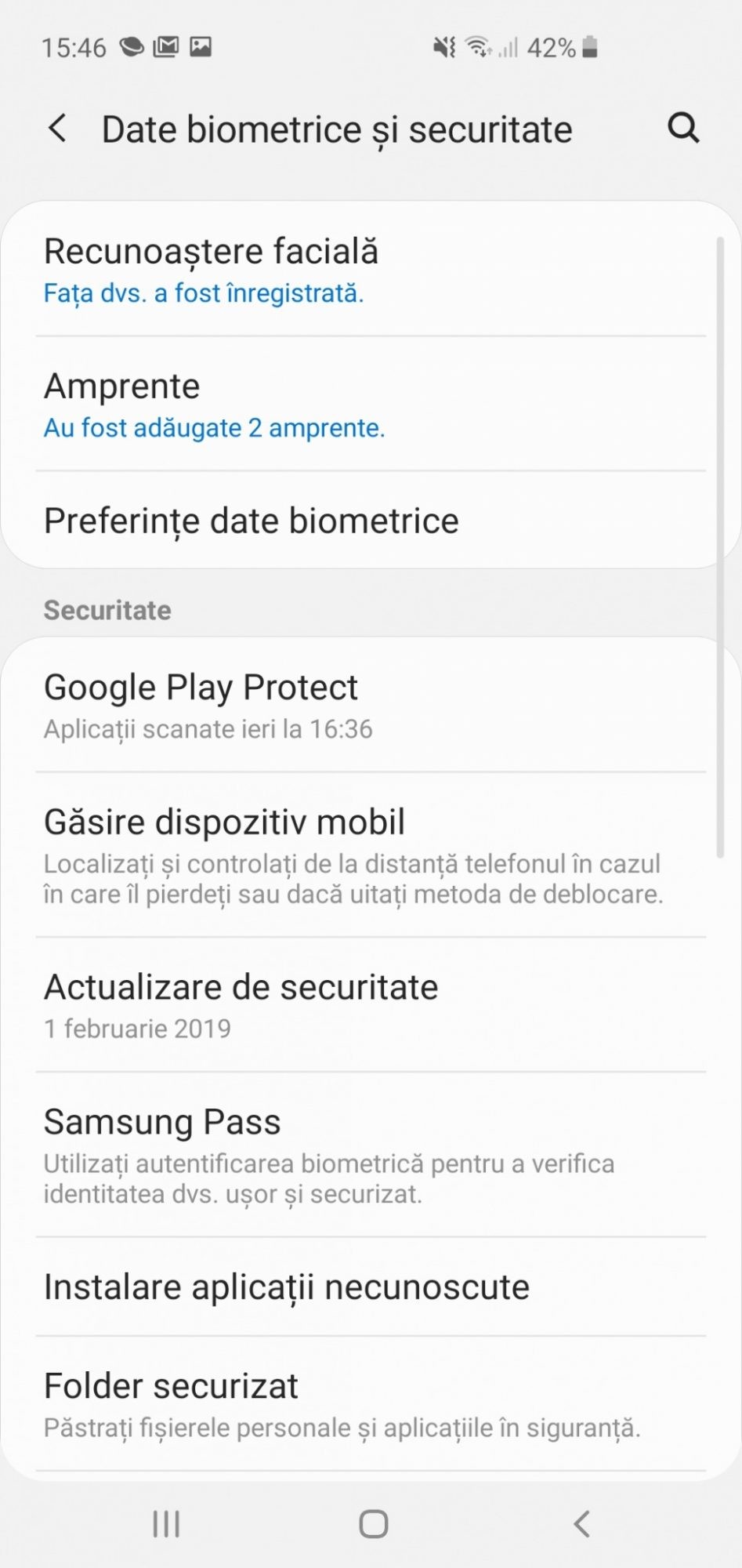Open Instalare aplicații necunoscute
The width and height of the screenshot is (742, 1568).
click(370, 1287)
